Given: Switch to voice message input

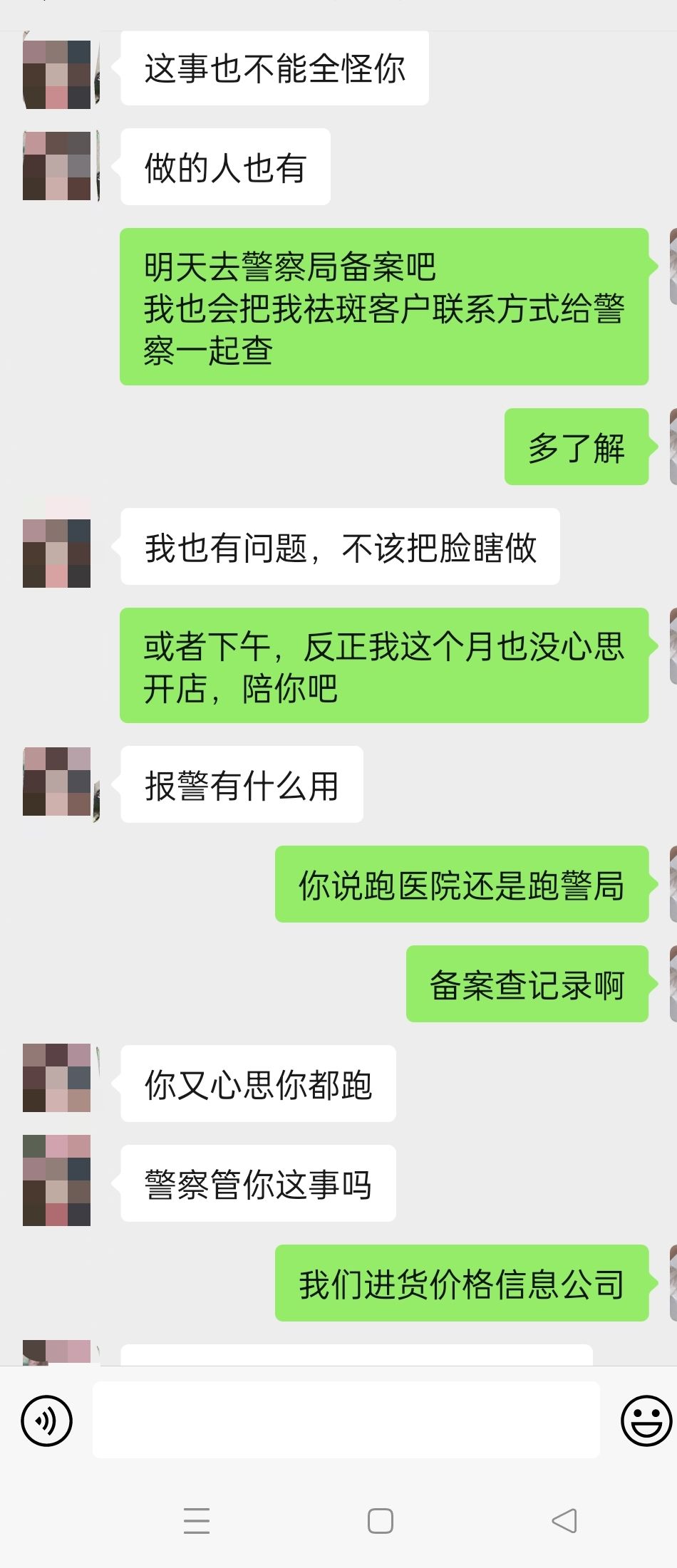Looking at the screenshot, I should click(47, 1421).
